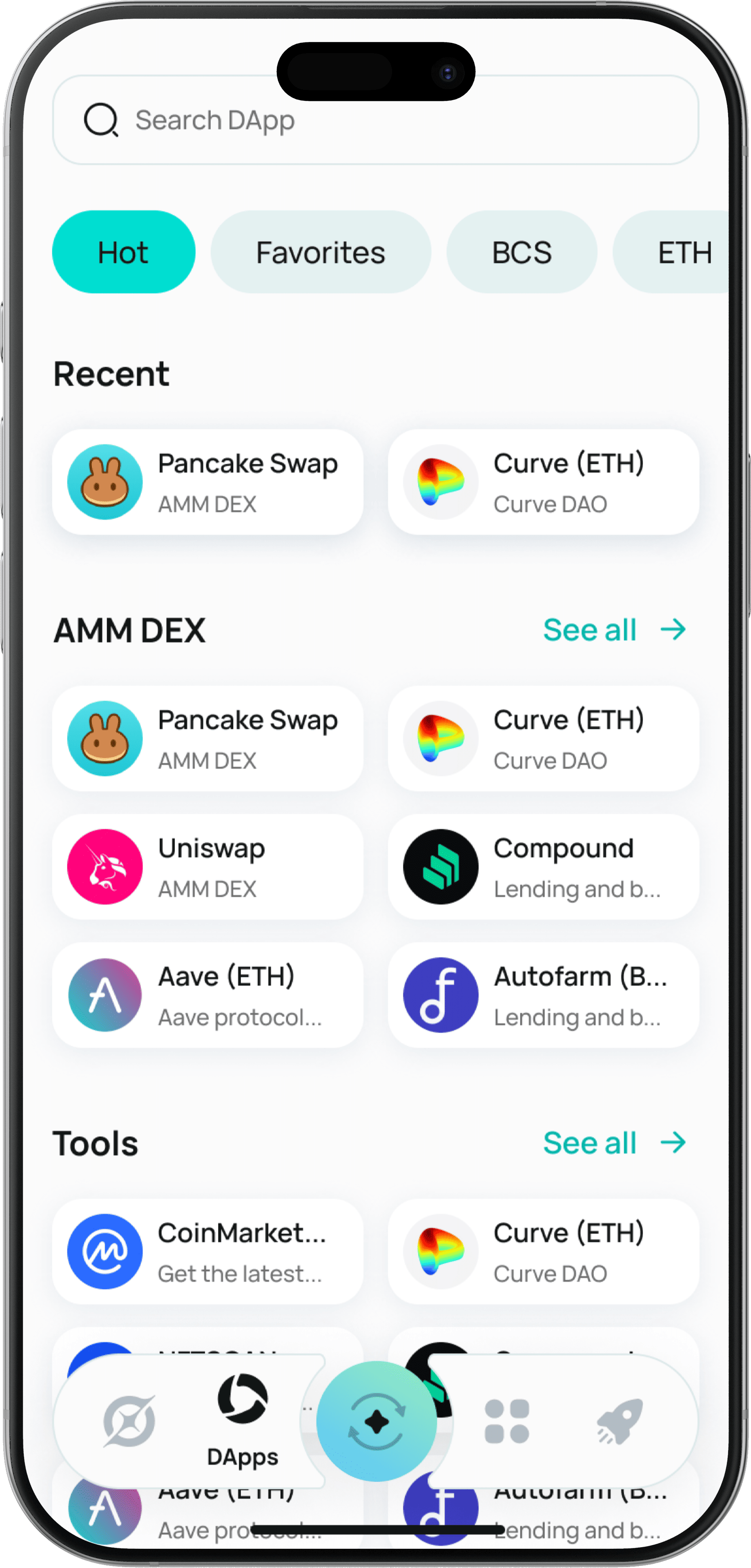Open Curve (ETH) in Tools section
Viewport: 751px width, 1568px height.
[543, 1252]
